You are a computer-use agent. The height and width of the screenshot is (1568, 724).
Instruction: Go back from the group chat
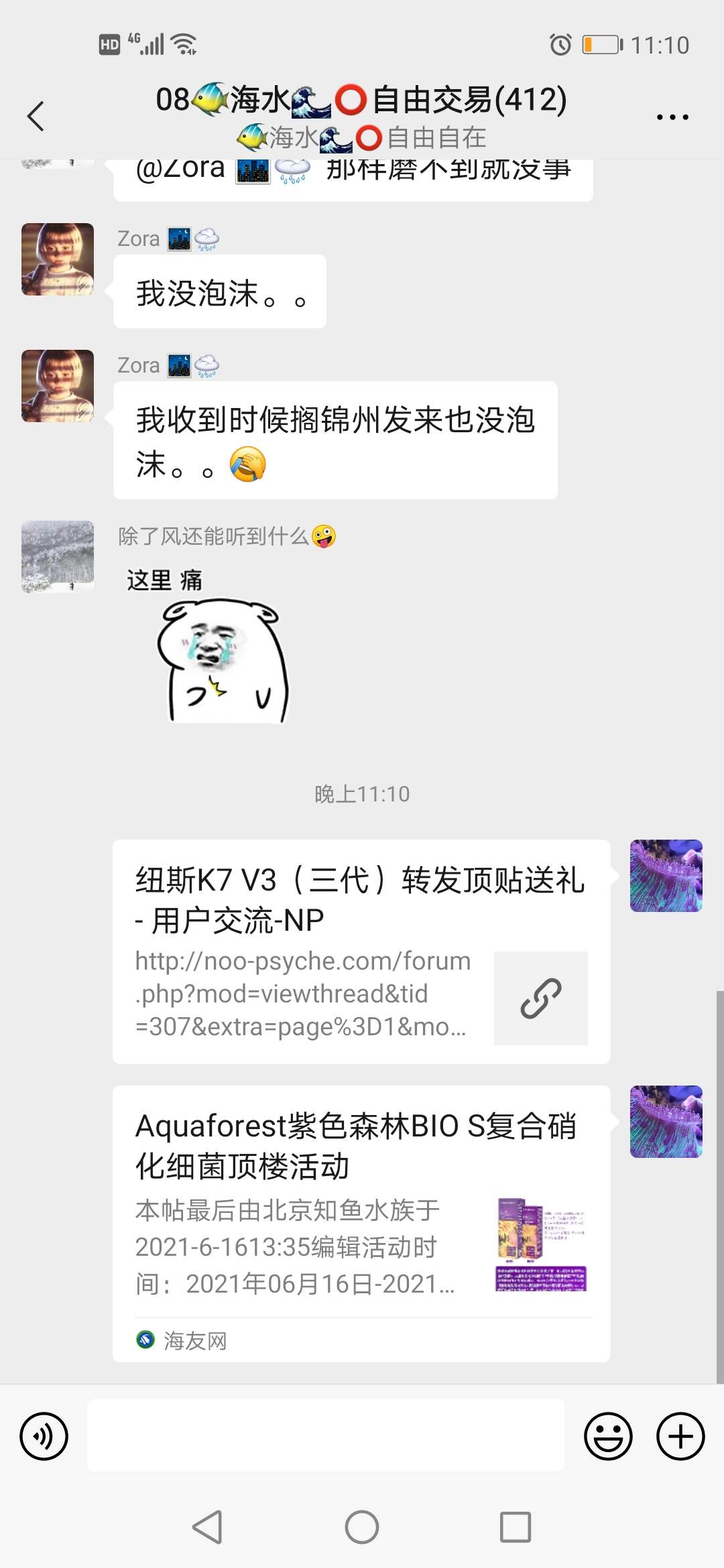tap(36, 117)
